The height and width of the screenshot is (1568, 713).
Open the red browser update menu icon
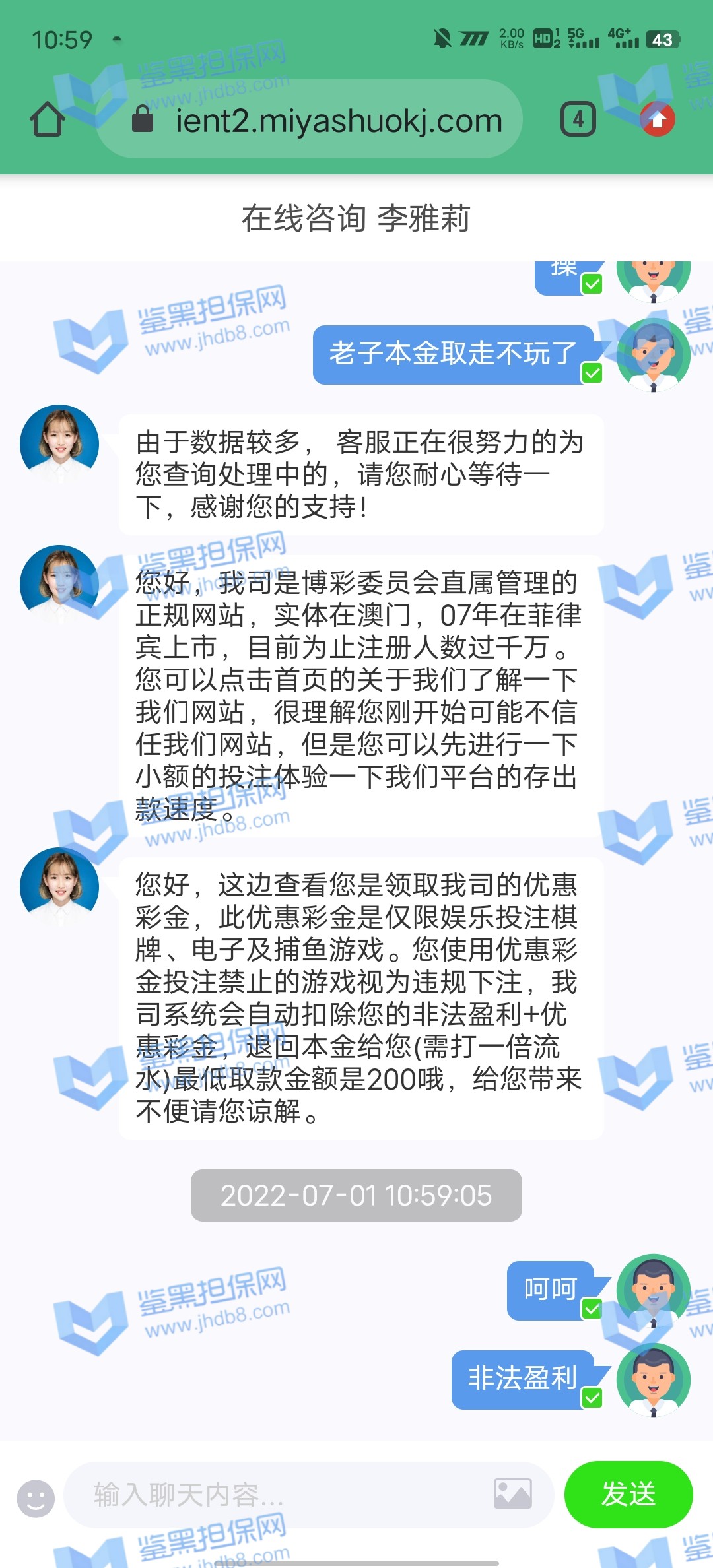pyautogui.click(x=658, y=119)
